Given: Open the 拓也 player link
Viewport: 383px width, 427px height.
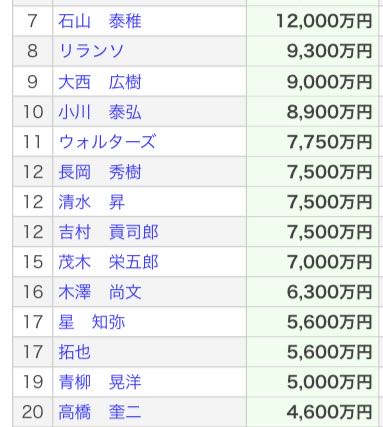Looking at the screenshot, I should point(74,352).
